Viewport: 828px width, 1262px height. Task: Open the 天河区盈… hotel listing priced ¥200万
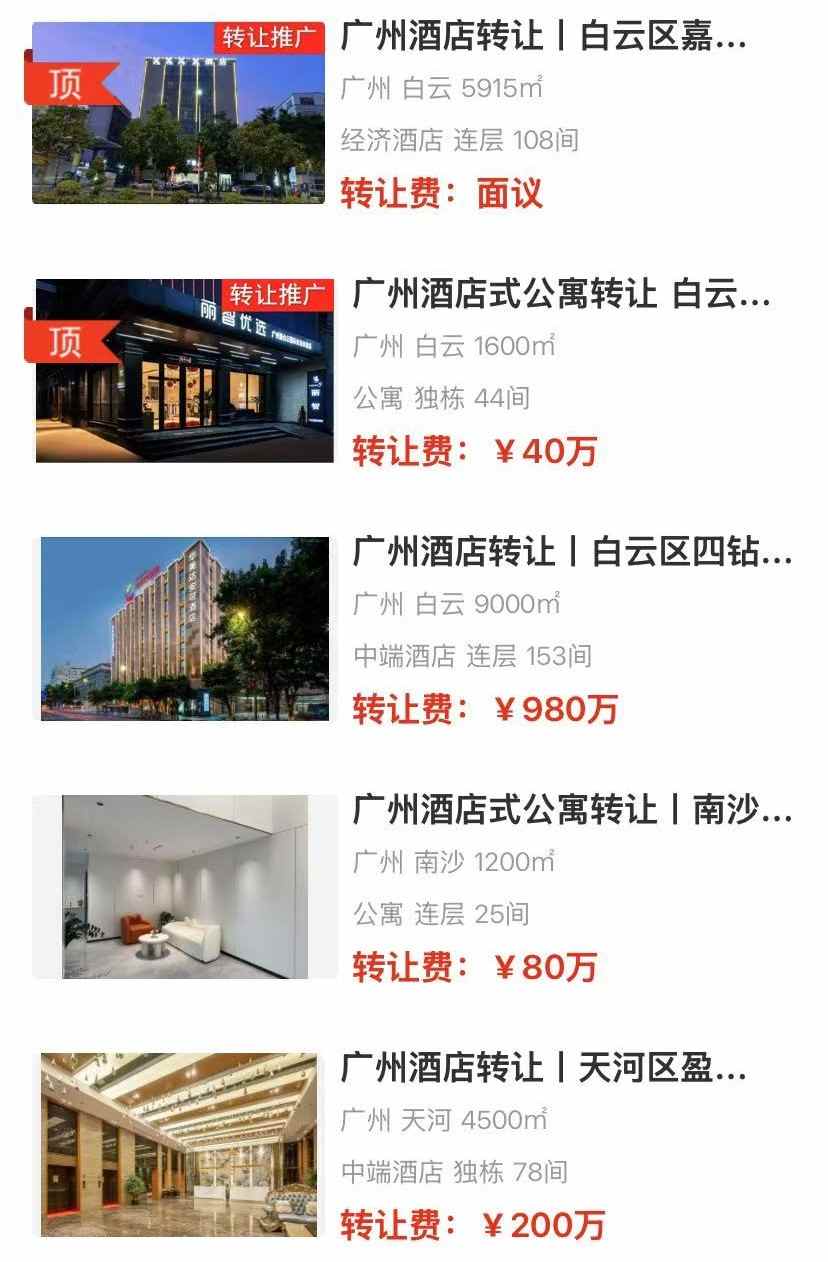click(543, 1068)
